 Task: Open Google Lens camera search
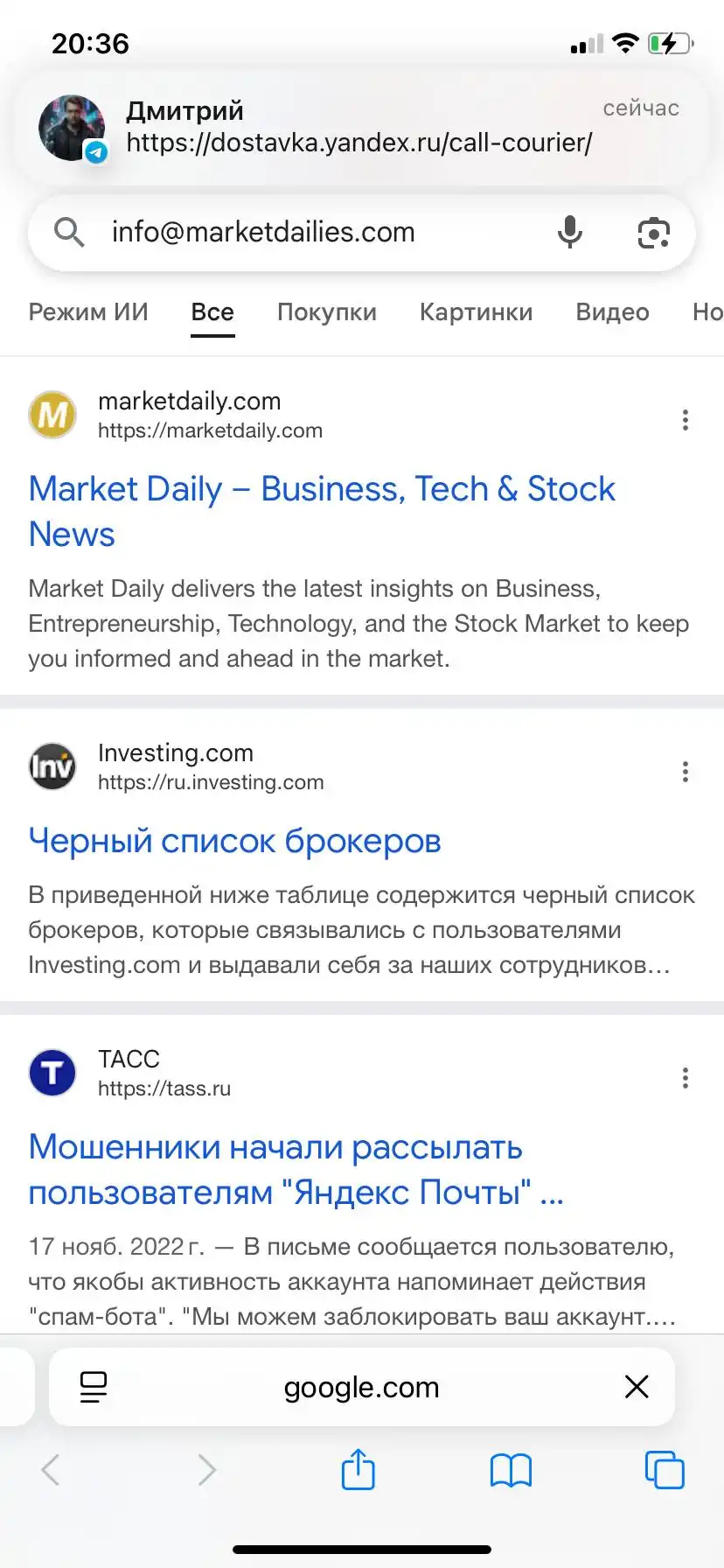(654, 233)
